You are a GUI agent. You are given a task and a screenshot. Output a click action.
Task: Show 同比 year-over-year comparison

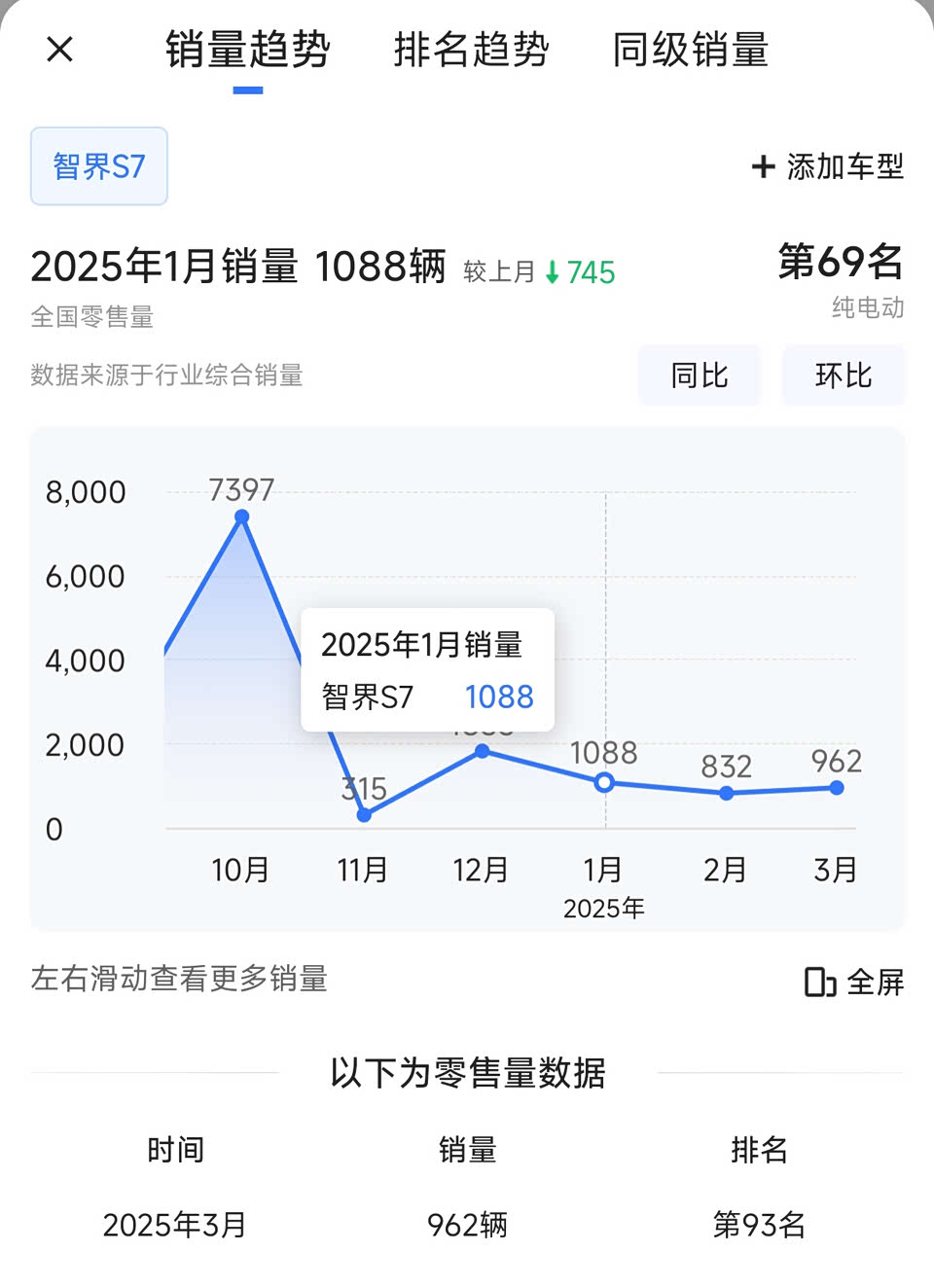[x=699, y=376]
